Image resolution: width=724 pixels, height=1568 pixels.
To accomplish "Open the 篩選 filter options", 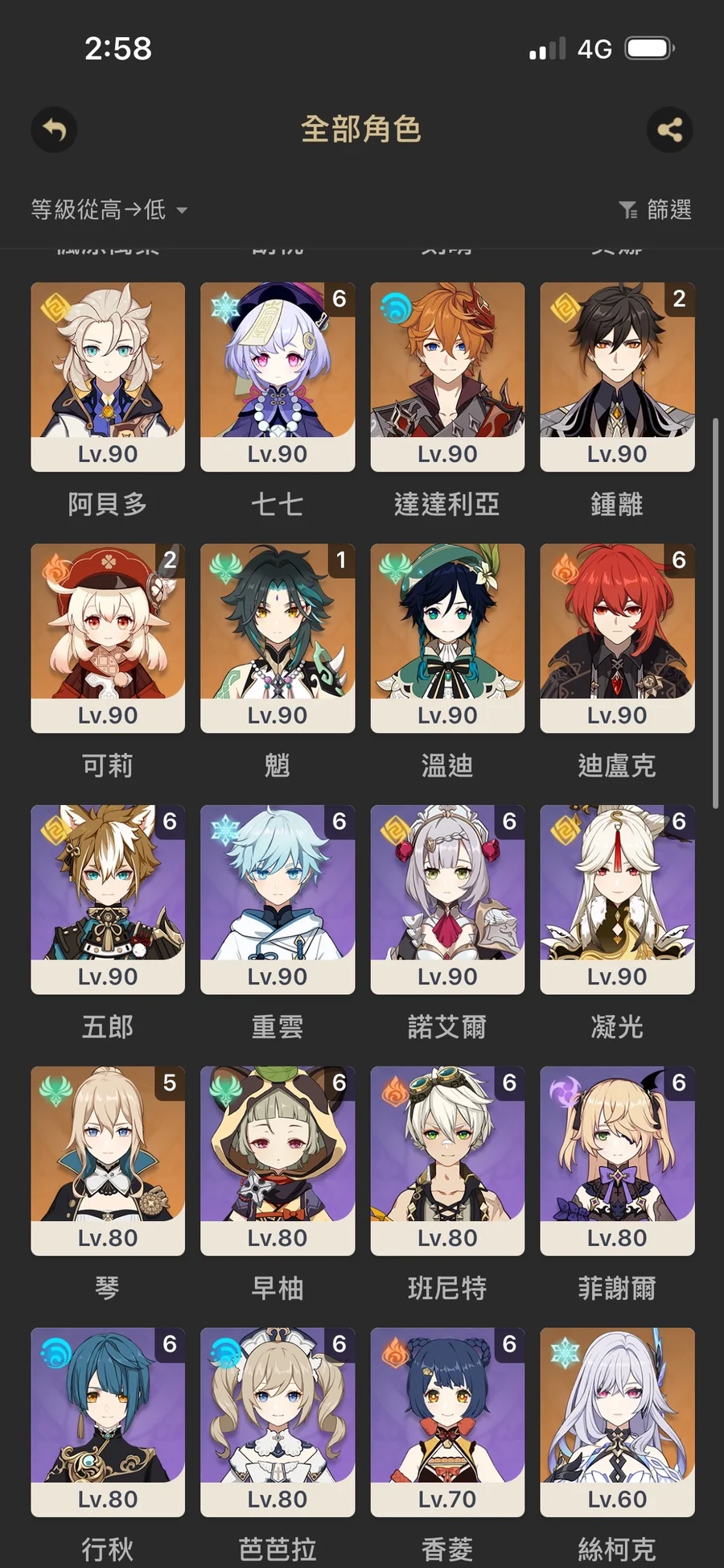I will pos(656,210).
